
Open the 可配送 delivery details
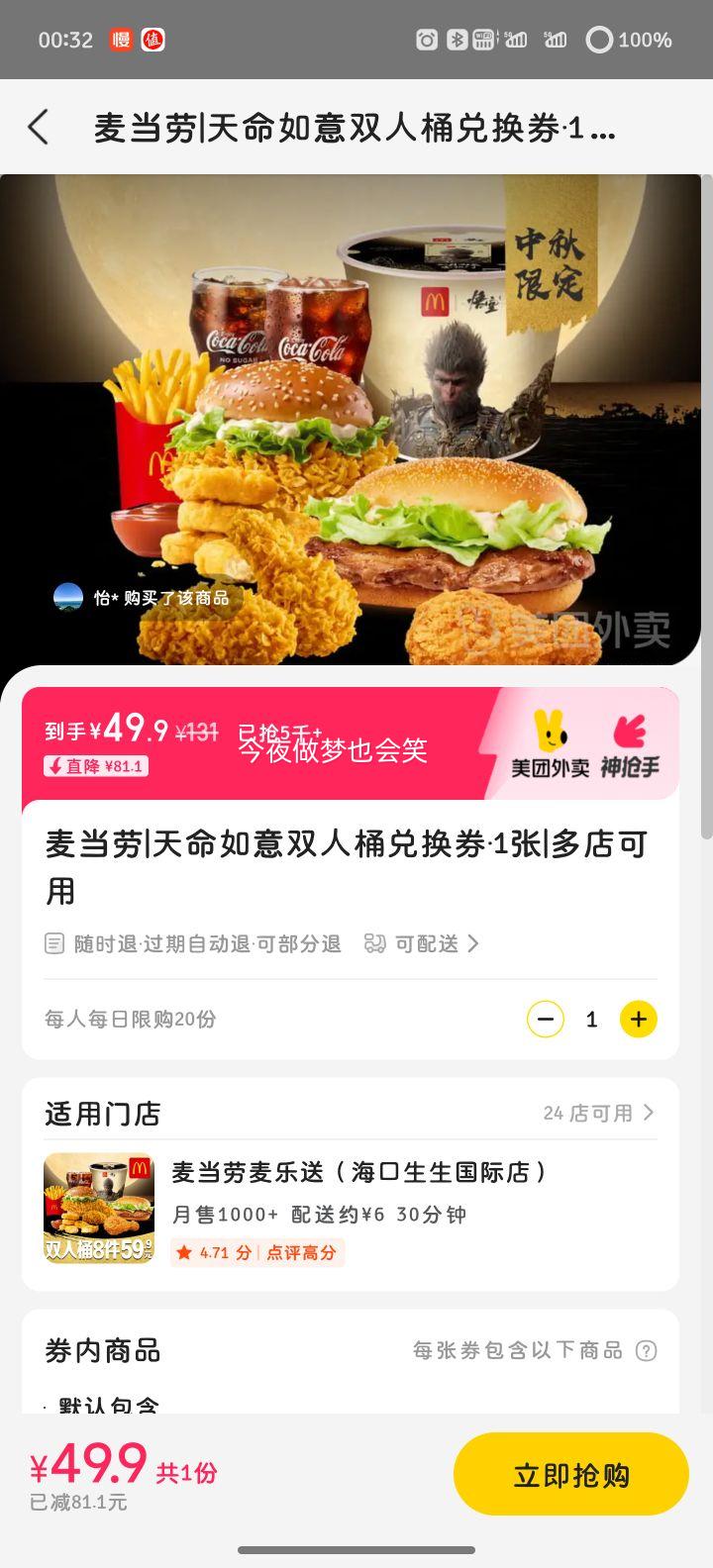tap(423, 944)
